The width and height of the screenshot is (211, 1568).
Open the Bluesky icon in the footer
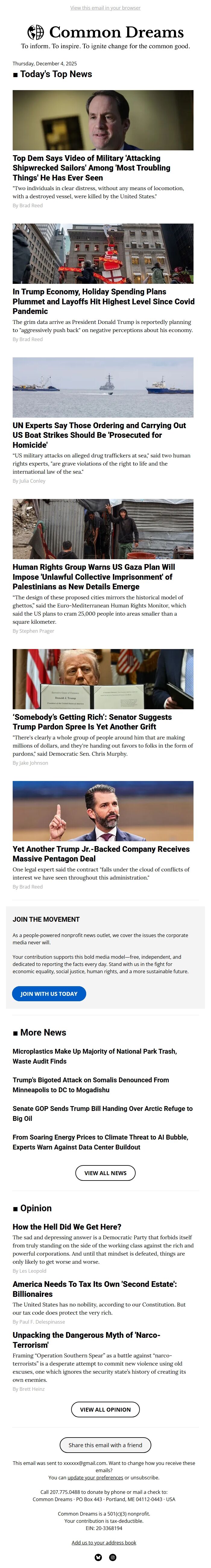point(99,1557)
